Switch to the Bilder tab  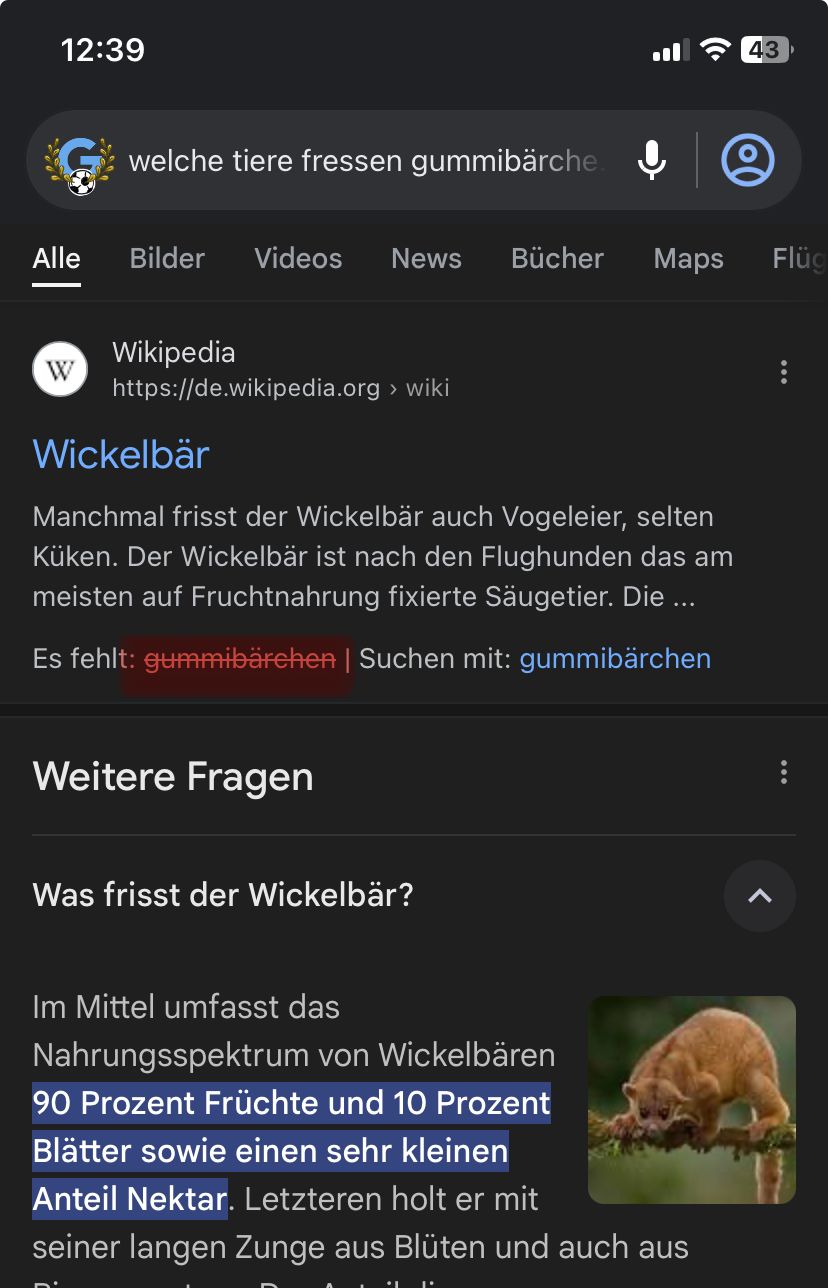coord(167,259)
